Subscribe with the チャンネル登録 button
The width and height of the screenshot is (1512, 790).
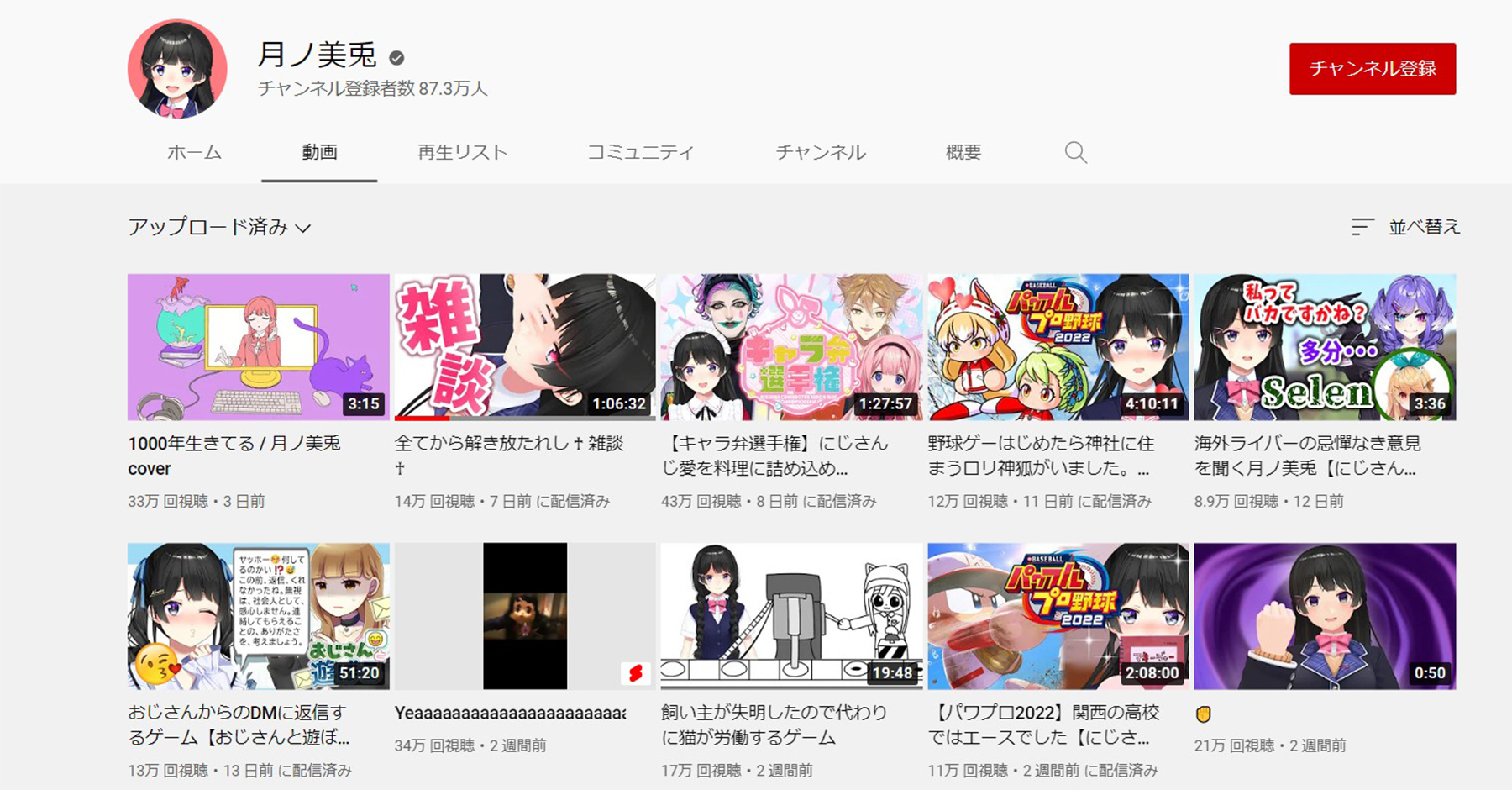tap(1372, 69)
